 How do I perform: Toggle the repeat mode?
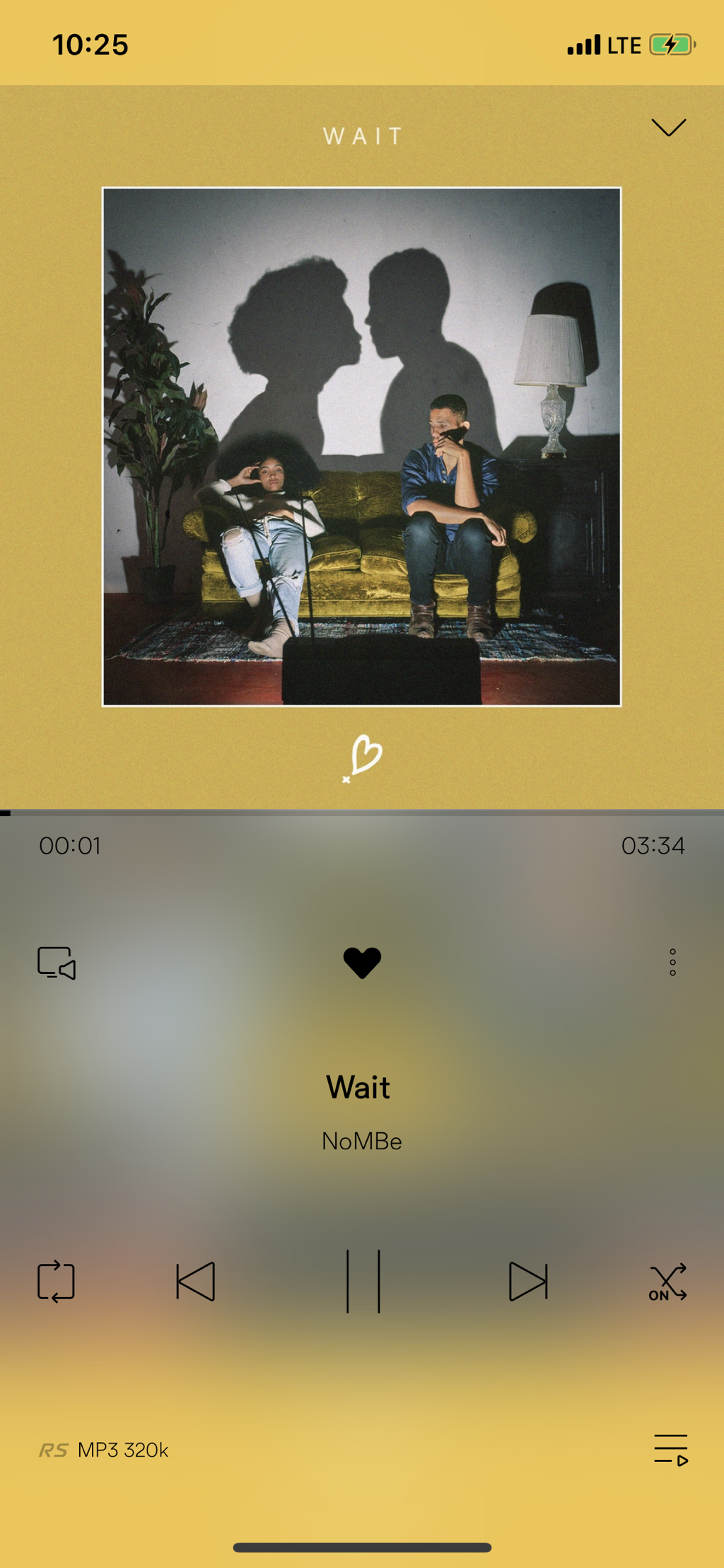click(x=56, y=1281)
